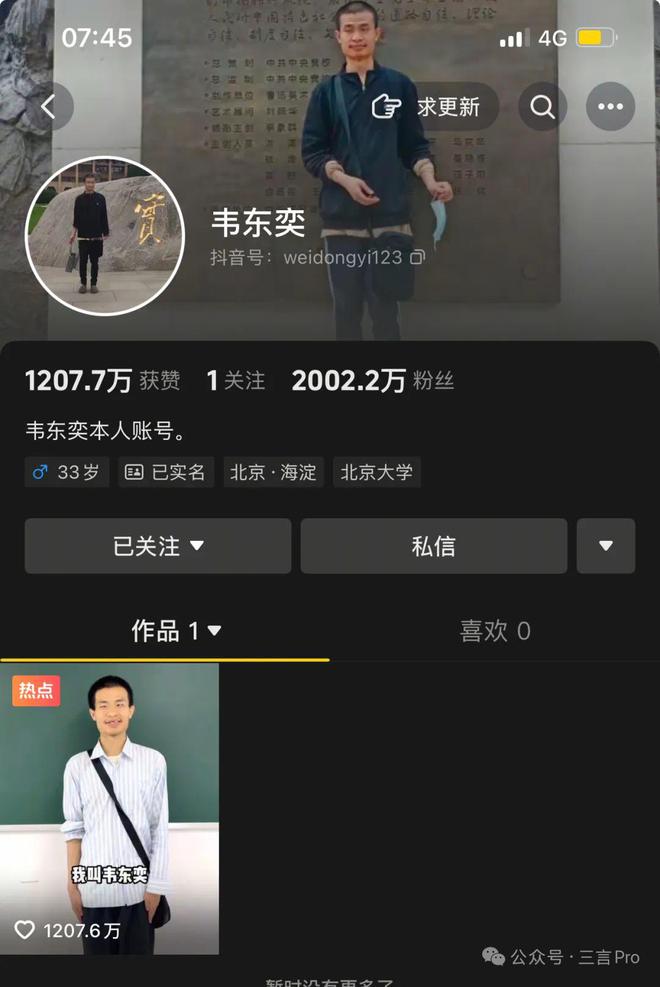Tap the 北京大学 school tag

(376, 472)
